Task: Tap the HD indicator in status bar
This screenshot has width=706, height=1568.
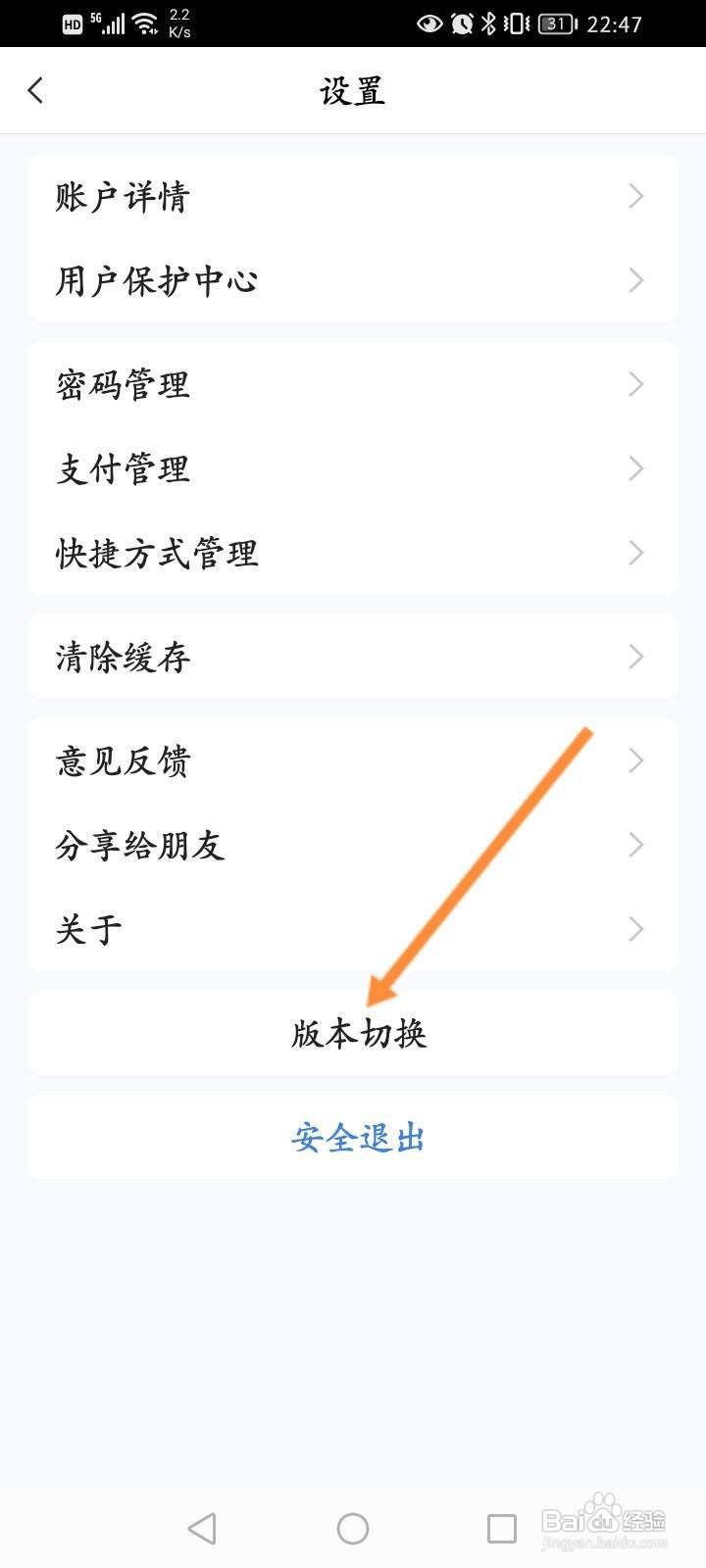Action: coord(71,24)
